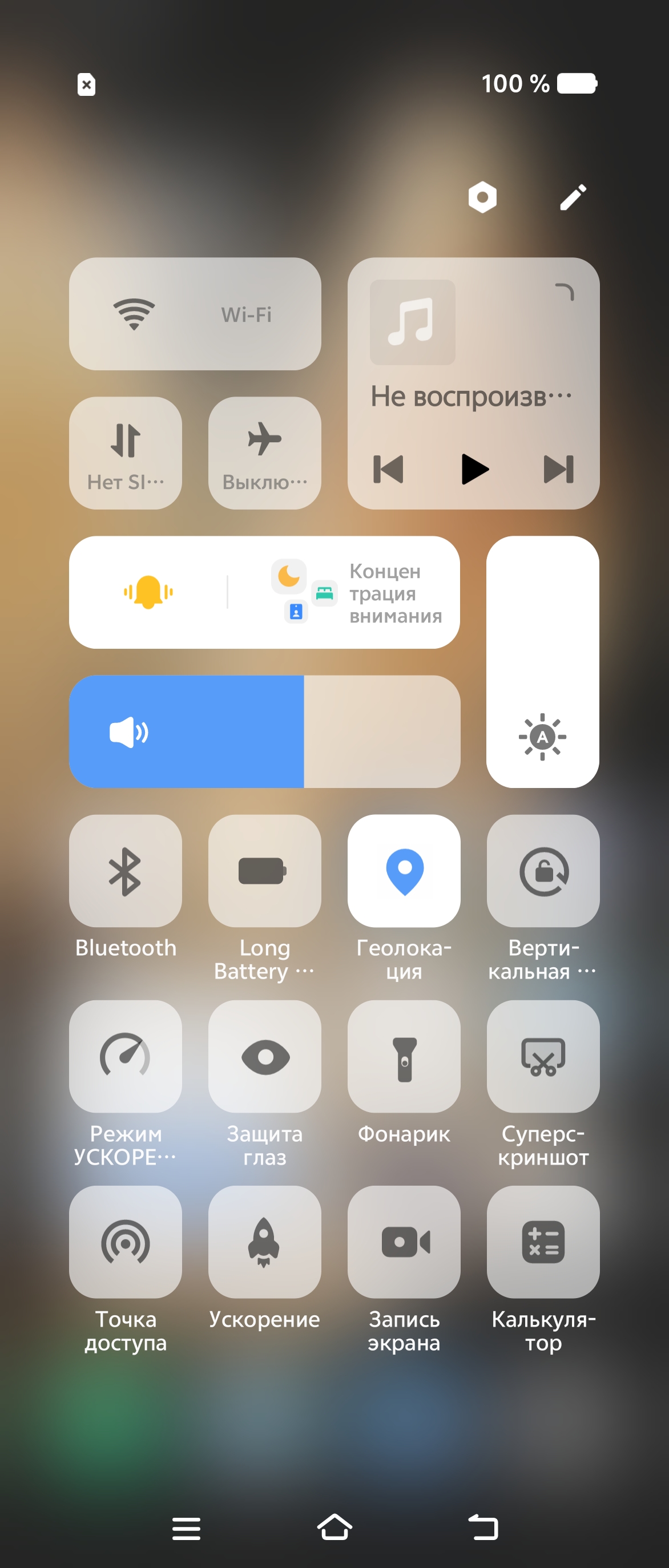Viewport: 669px width, 1568px height.
Task: Toggle the Wi-Fi tile
Action: click(x=195, y=314)
